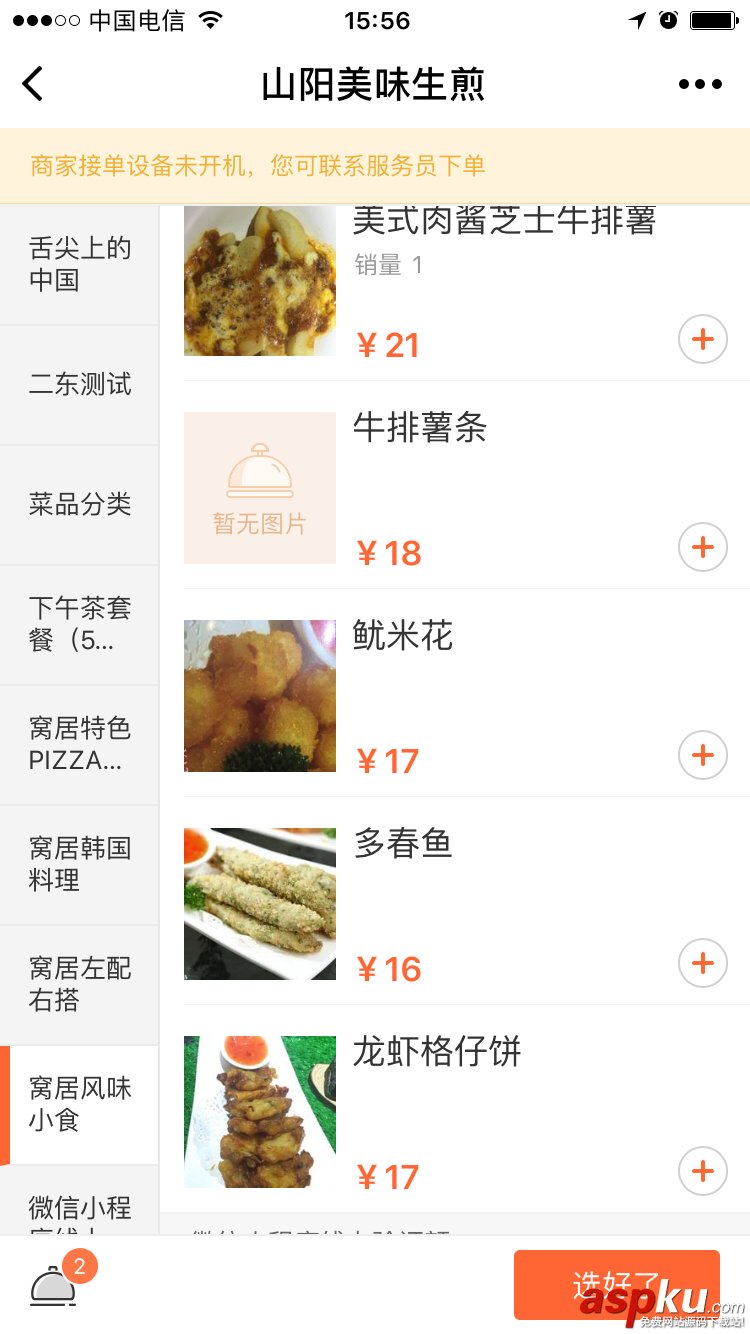Tap the dish name 龙虾格仔饼

[x=437, y=1053]
